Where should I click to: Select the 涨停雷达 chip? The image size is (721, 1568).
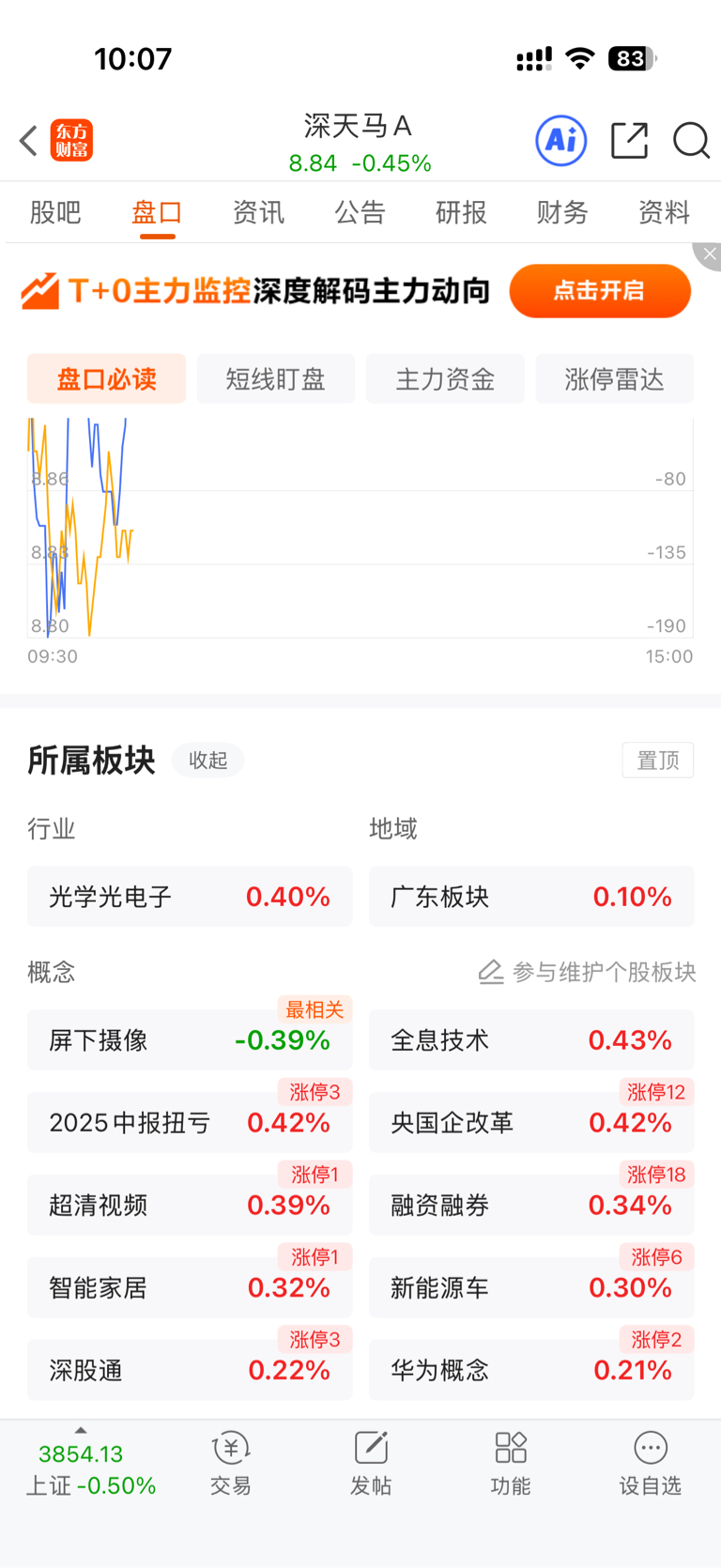614,379
